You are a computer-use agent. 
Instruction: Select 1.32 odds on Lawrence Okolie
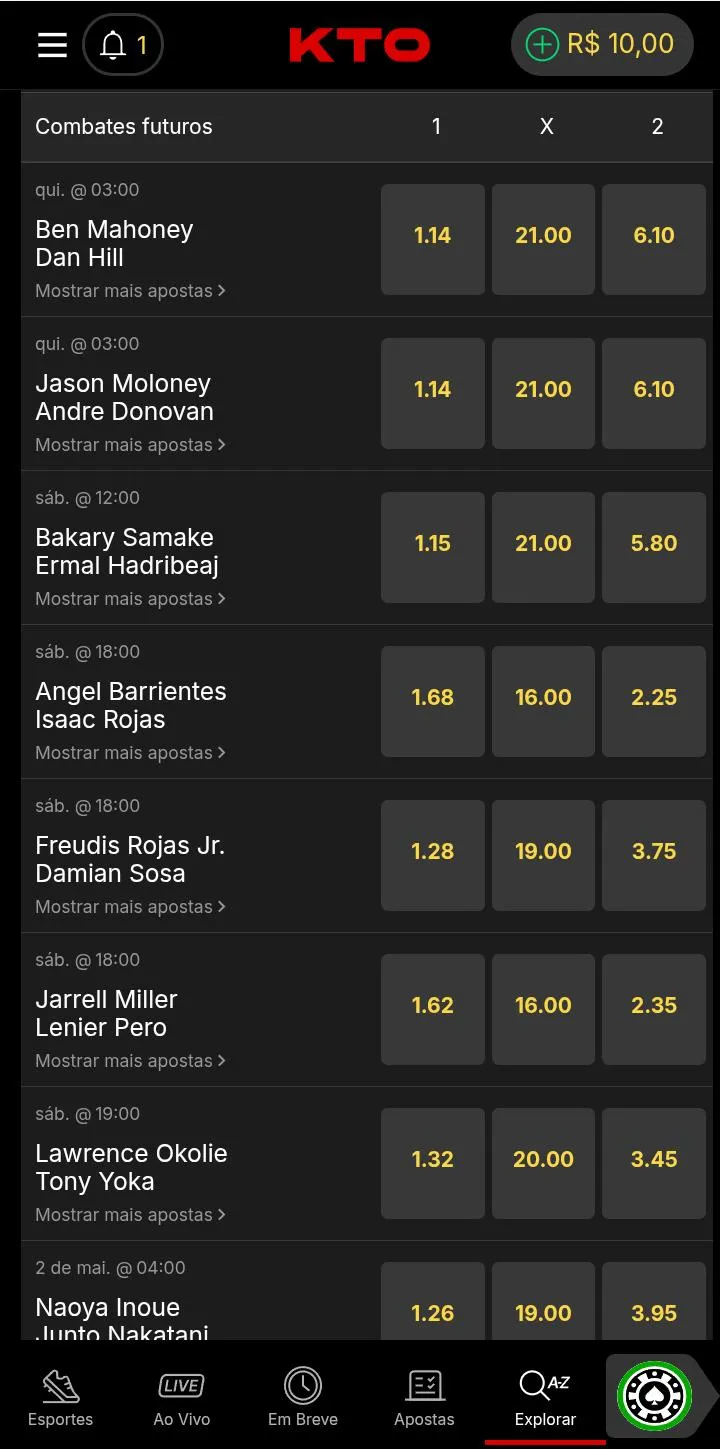[x=432, y=1163]
